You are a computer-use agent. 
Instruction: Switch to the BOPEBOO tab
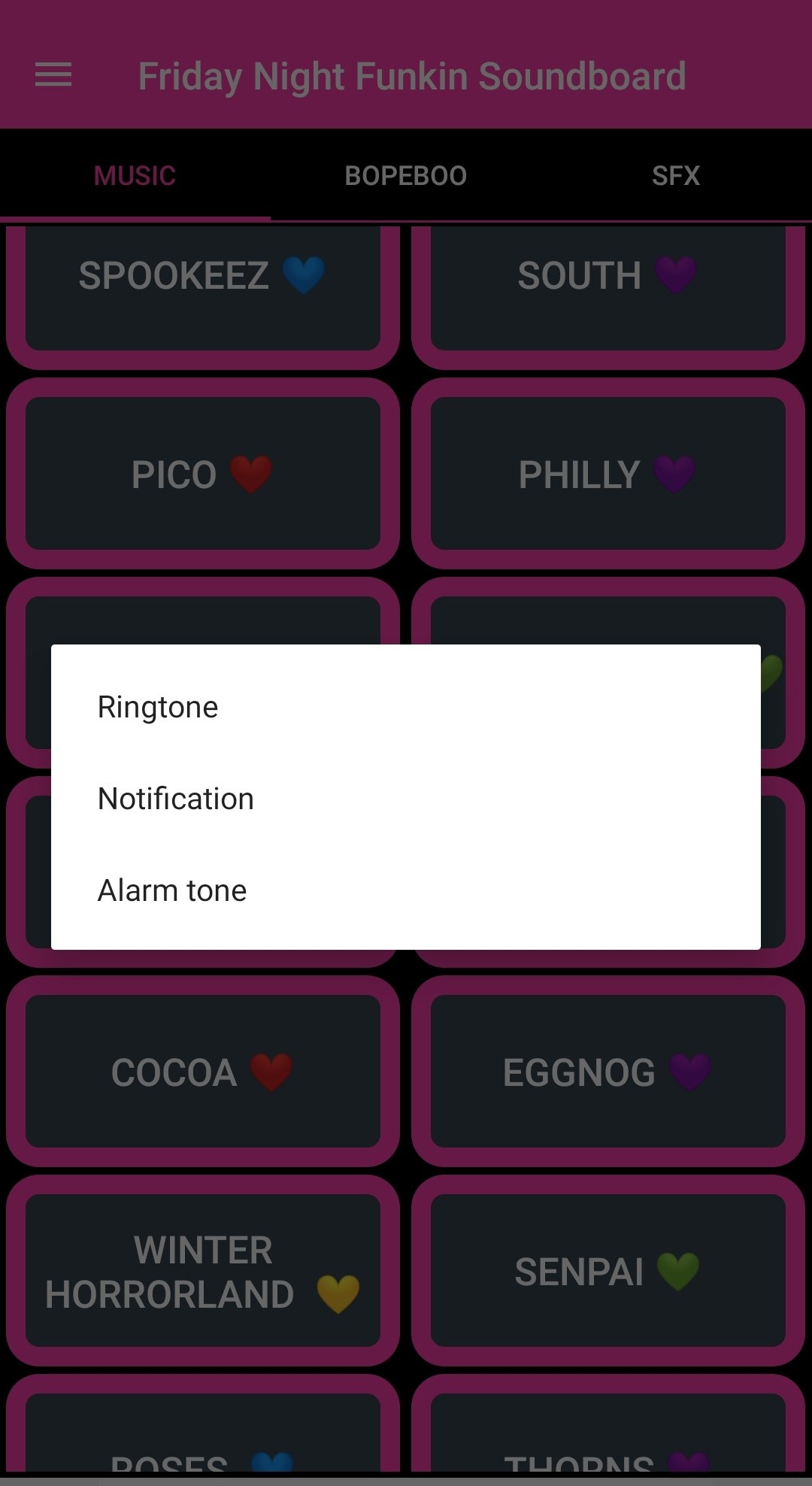coord(406,175)
